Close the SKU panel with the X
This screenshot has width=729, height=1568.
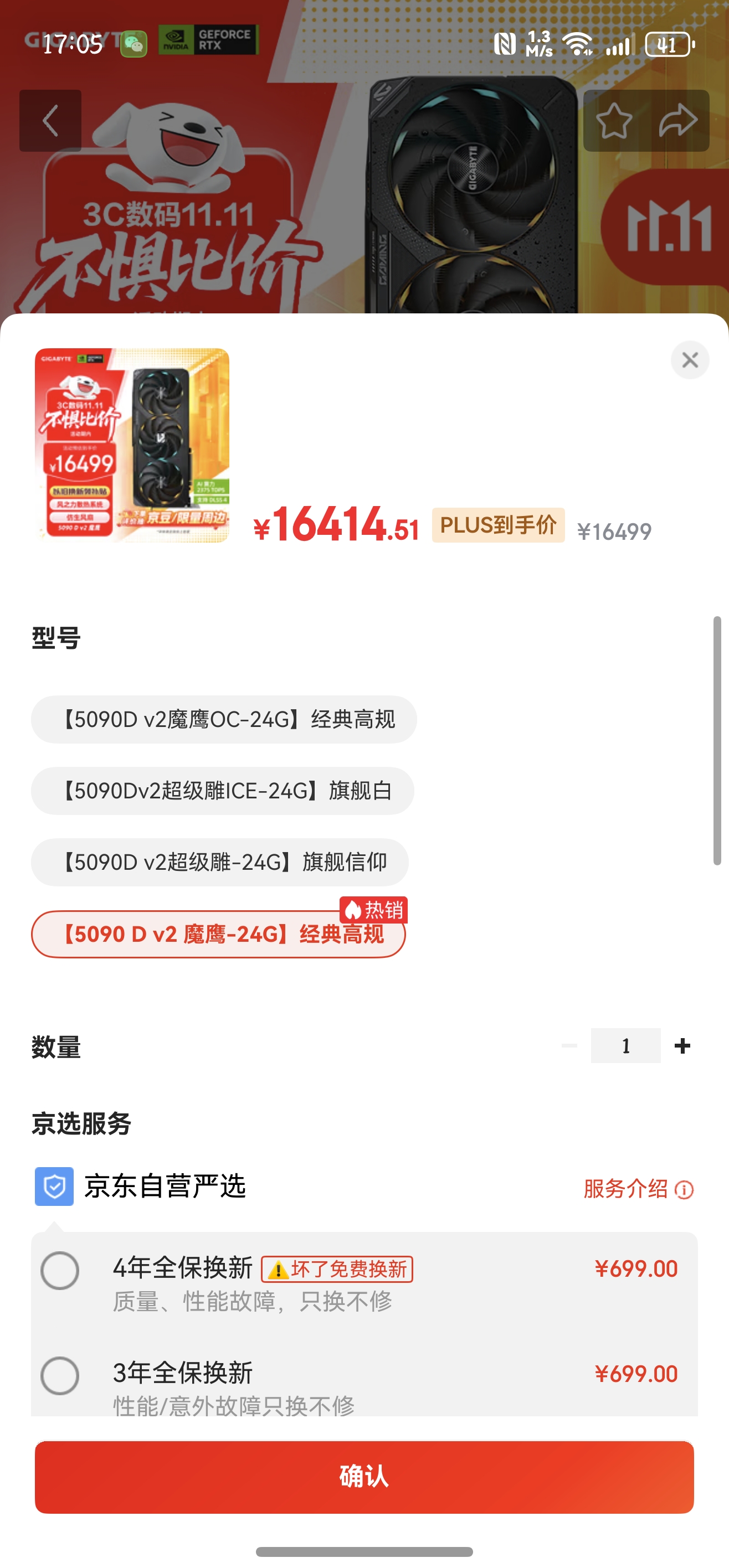[690, 360]
